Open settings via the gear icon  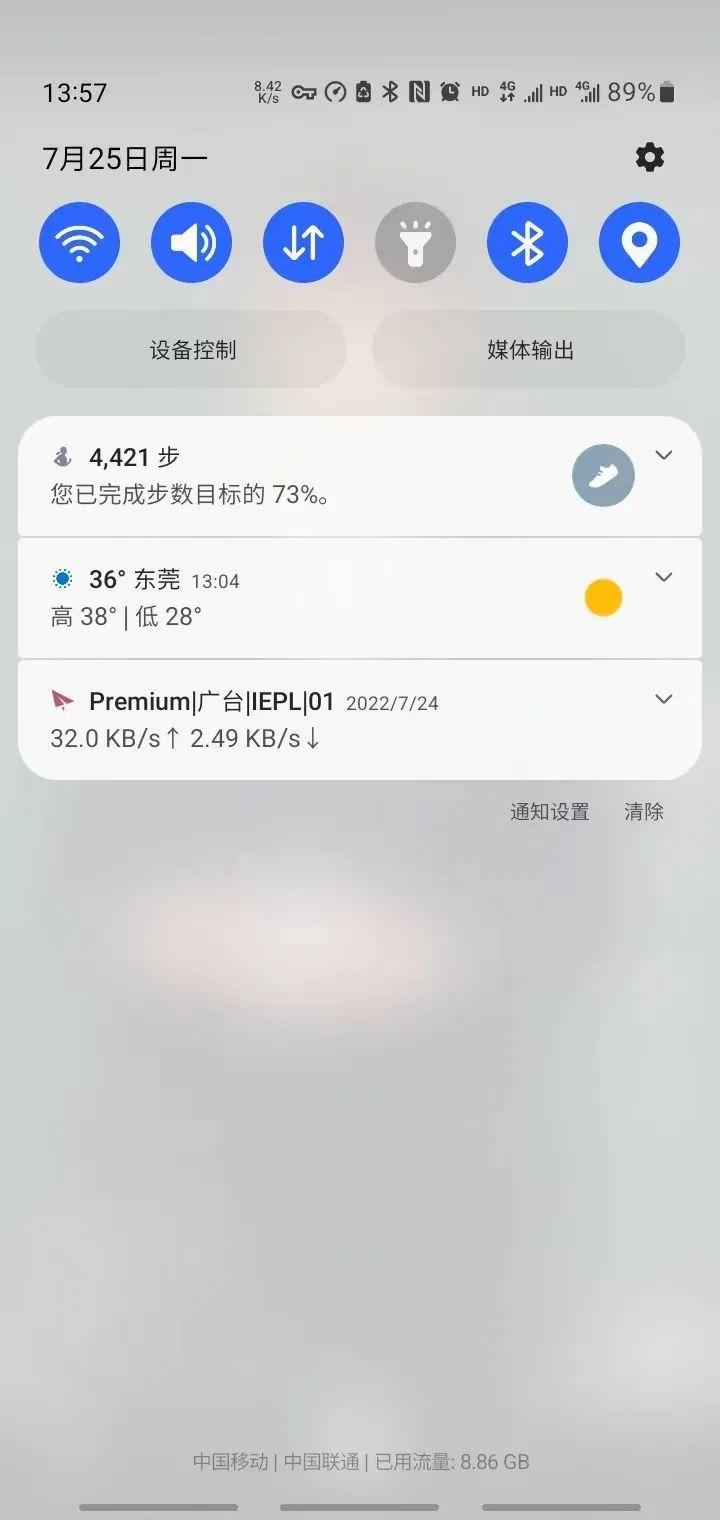(x=650, y=157)
